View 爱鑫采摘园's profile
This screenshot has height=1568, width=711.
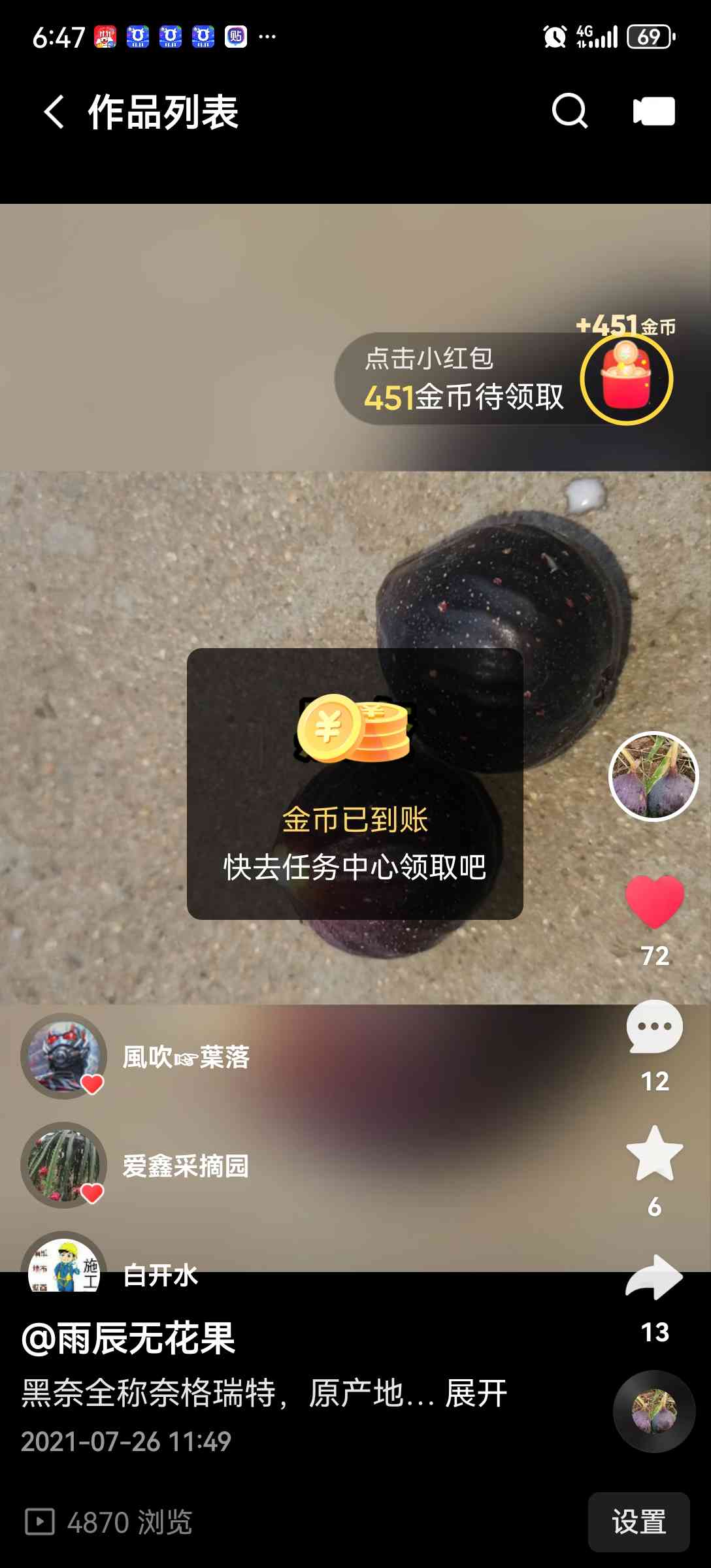tap(64, 1165)
